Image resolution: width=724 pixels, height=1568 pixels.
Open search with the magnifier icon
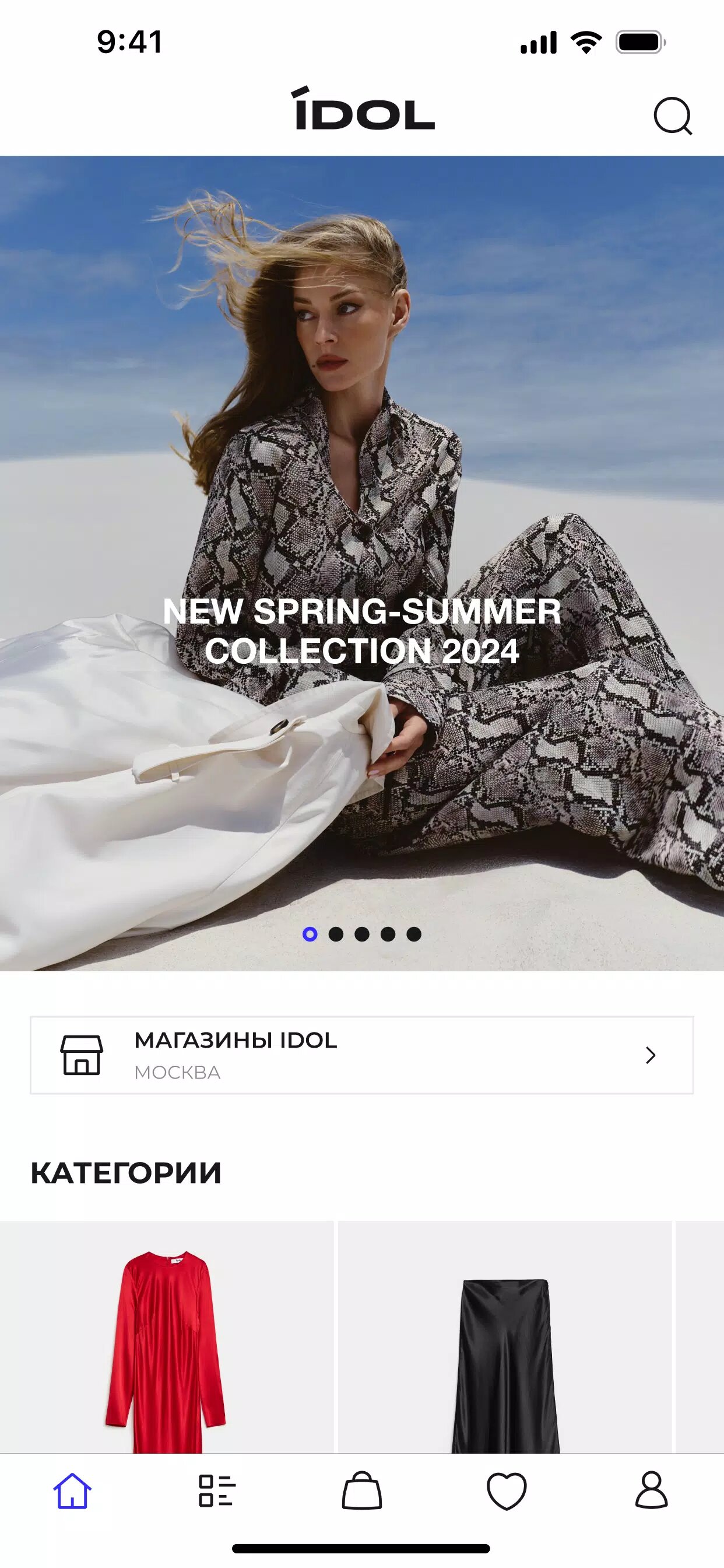[672, 116]
